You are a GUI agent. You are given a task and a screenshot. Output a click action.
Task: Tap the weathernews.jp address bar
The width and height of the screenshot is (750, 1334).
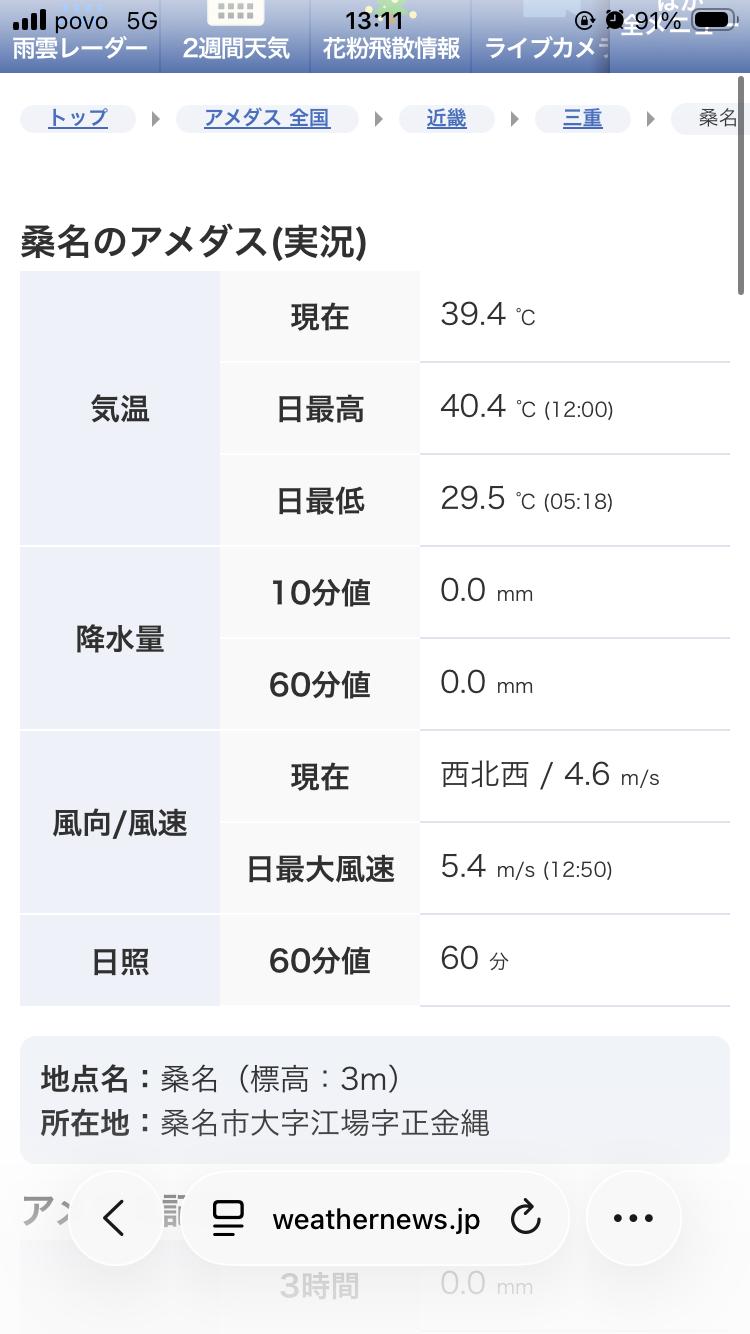375,1219
